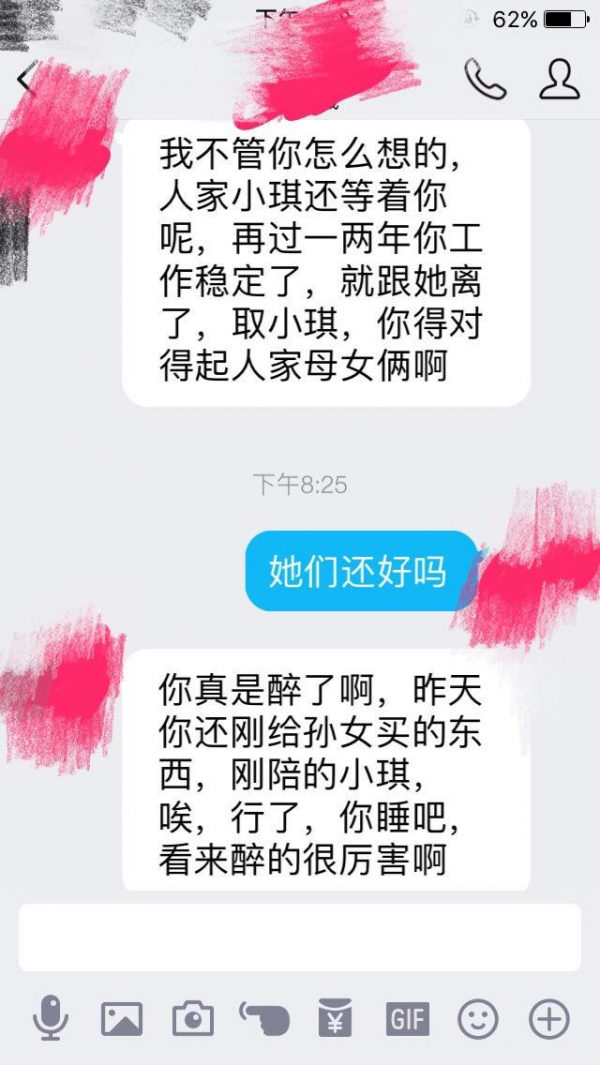The width and height of the screenshot is (600, 1065).
Task: Focus the message input field
Action: (300, 937)
